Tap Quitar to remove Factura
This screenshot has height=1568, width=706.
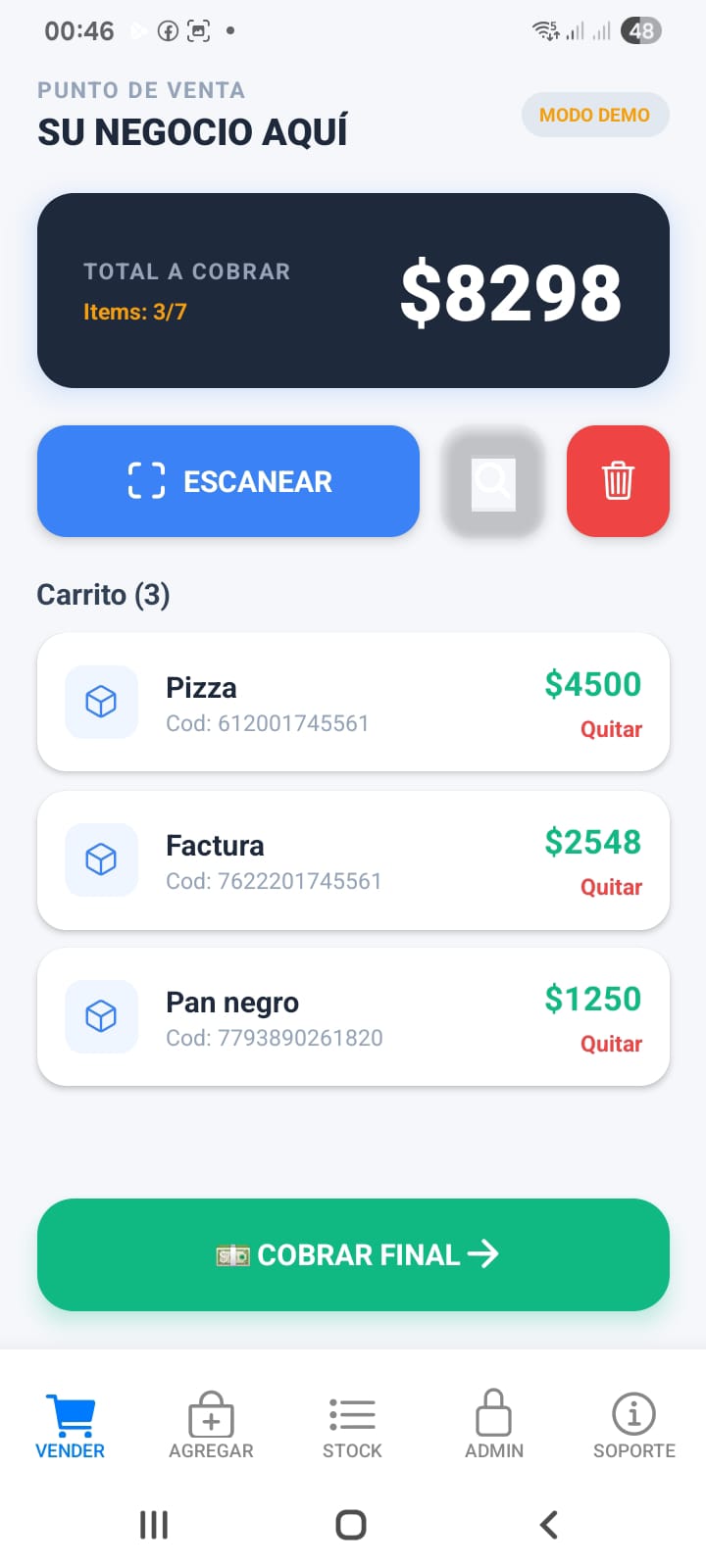point(610,887)
